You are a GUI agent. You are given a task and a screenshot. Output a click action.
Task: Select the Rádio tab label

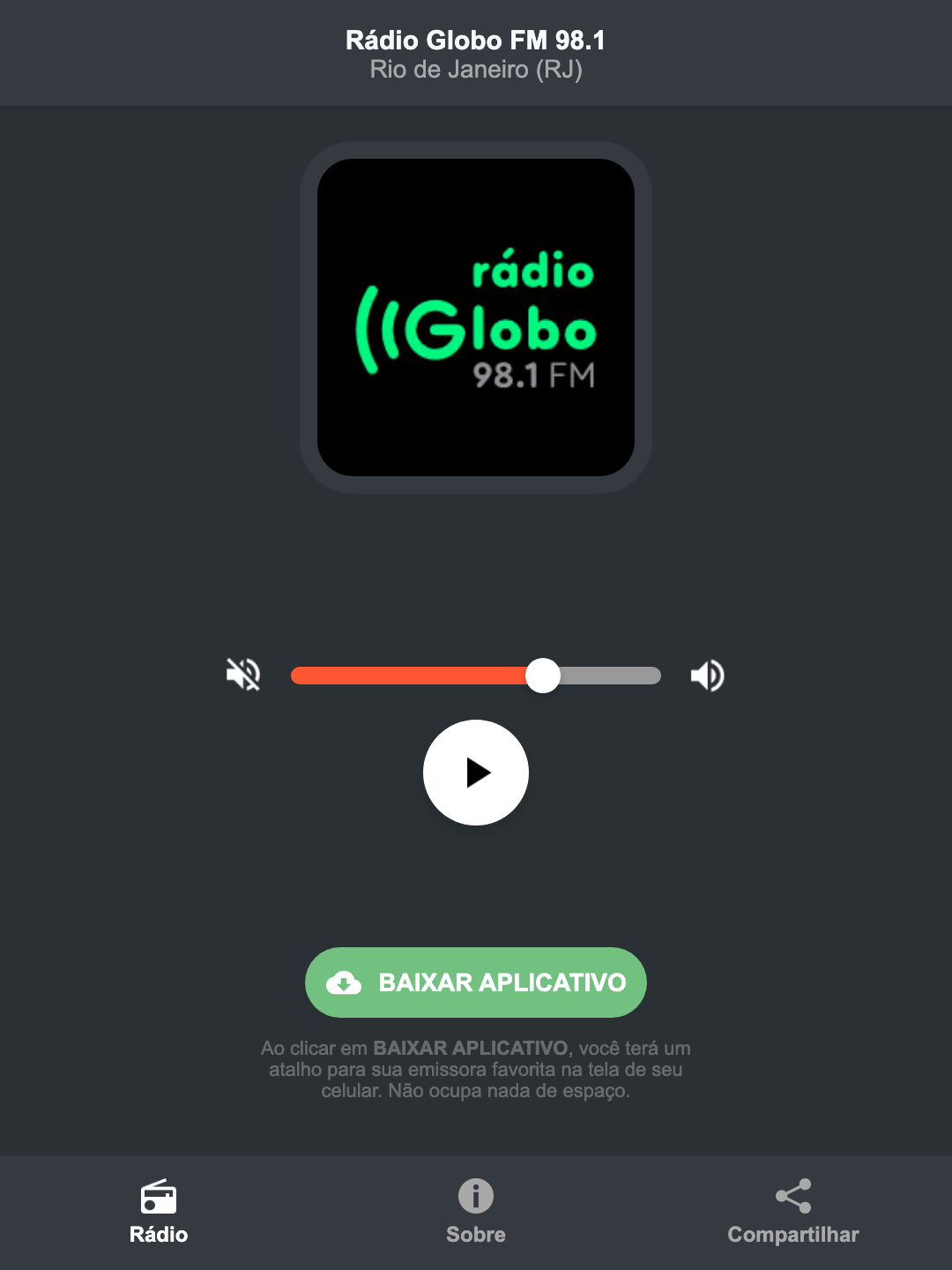pyautogui.click(x=159, y=1235)
